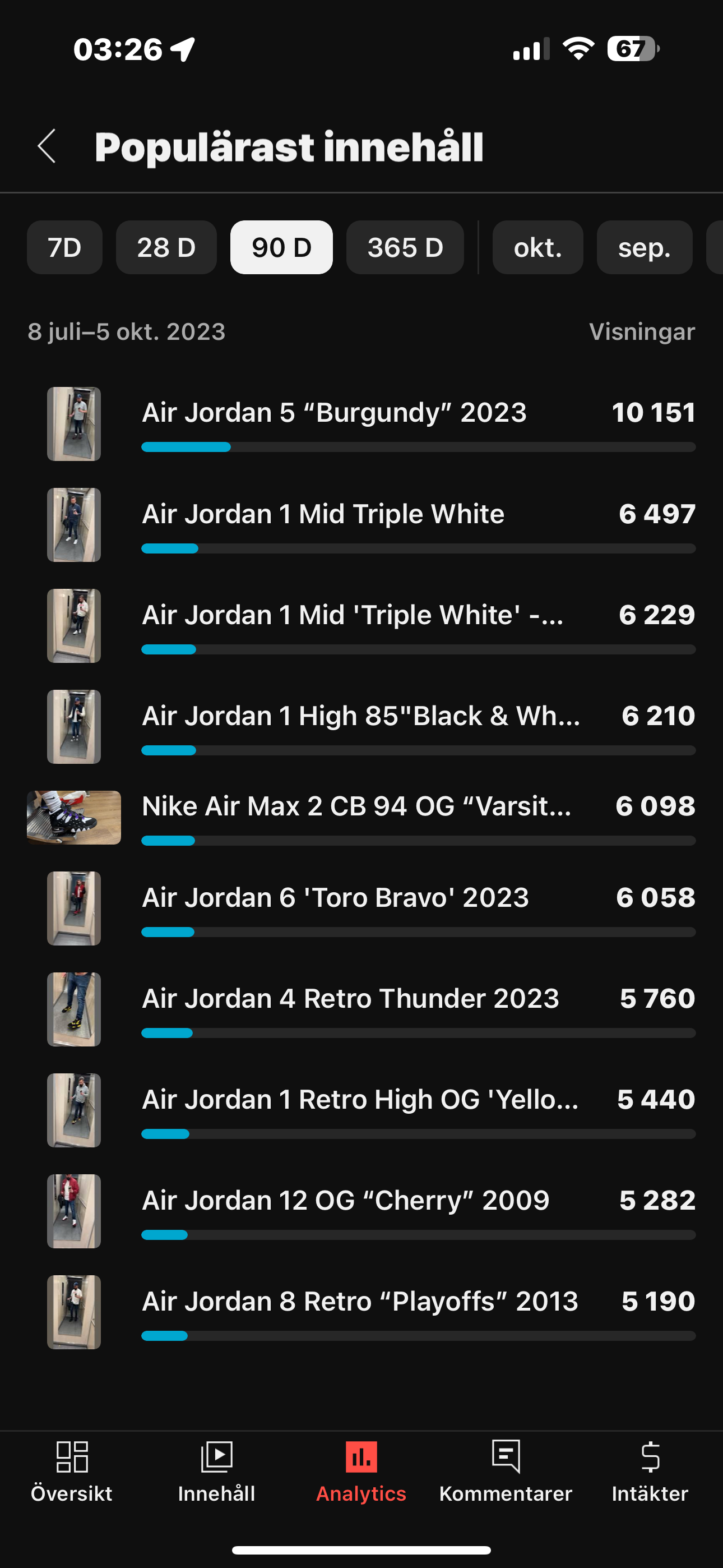This screenshot has height=1568, width=723.
Task: Open Air Jordan 1 High 85 "Black & Wh..." video
Action: [x=361, y=727]
